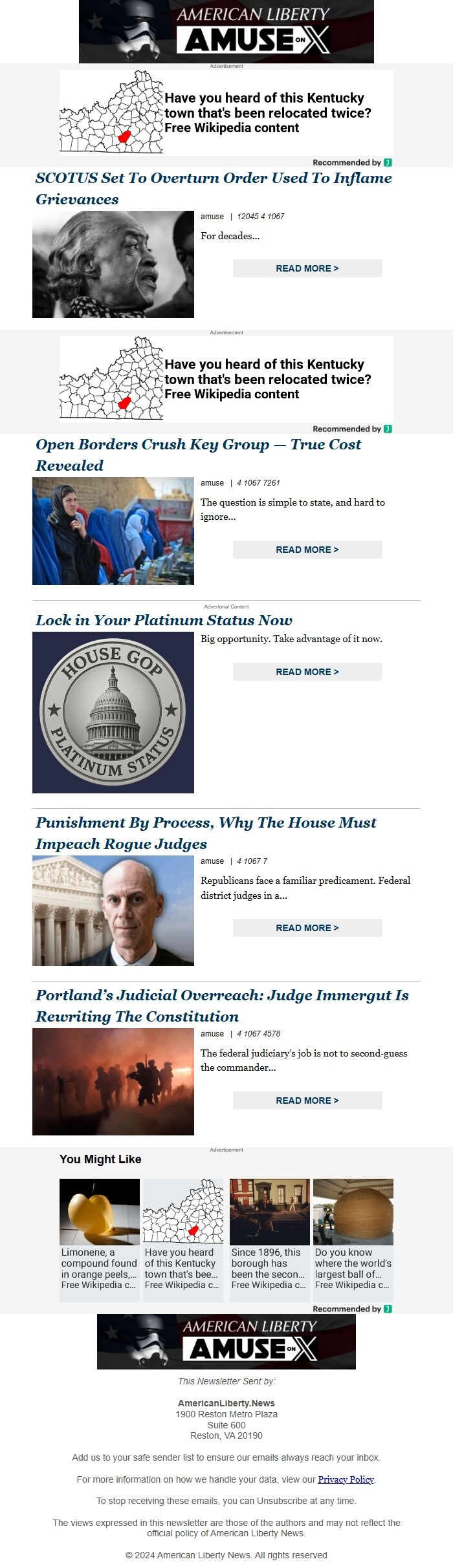Open the Privacy Policy link
This screenshot has height=1568, width=453.
pyautogui.click(x=346, y=1479)
